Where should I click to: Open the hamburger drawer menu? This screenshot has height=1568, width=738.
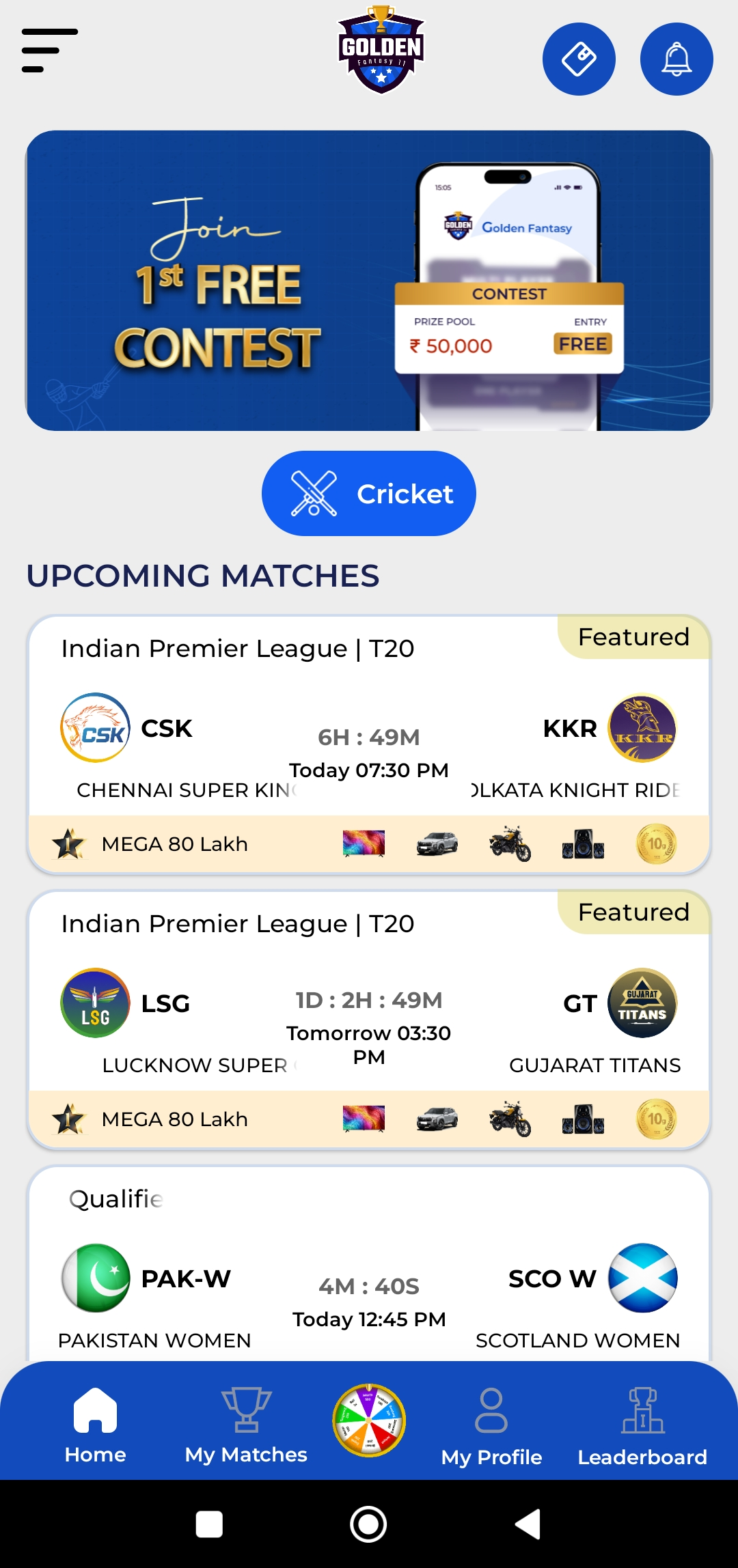pyautogui.click(x=49, y=51)
